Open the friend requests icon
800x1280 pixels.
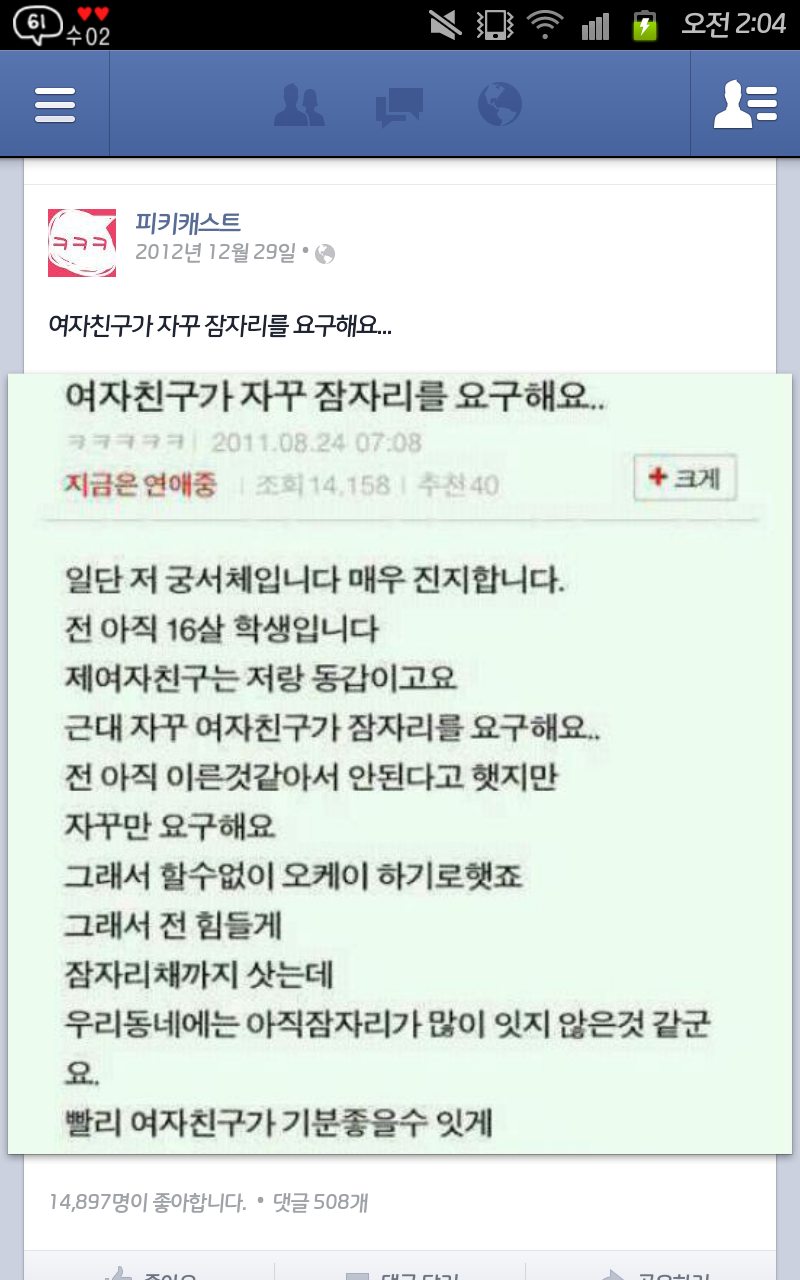298,104
